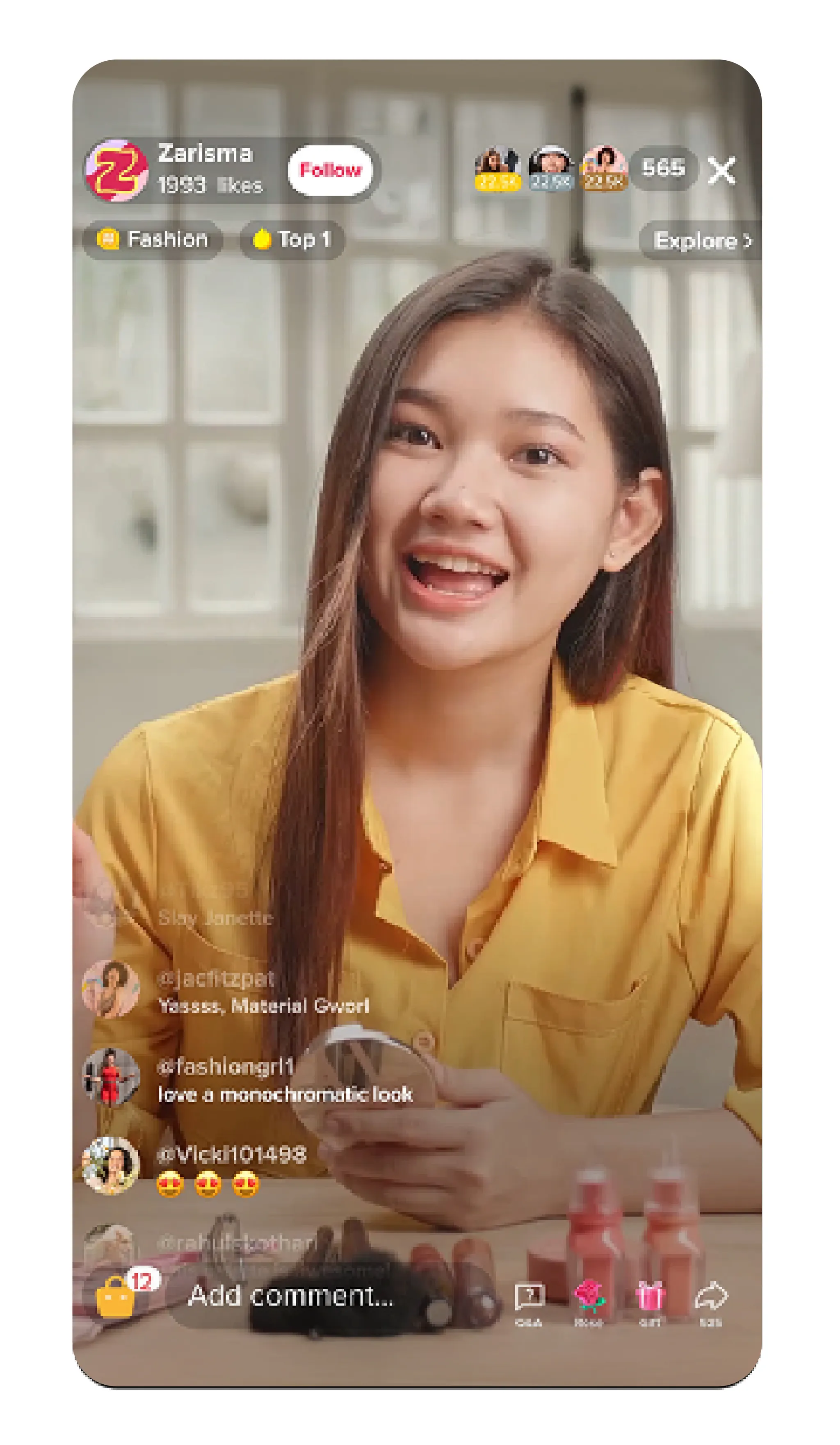The image size is (840, 1445).
Task: Open the Gift panel
Action: click(649, 1299)
